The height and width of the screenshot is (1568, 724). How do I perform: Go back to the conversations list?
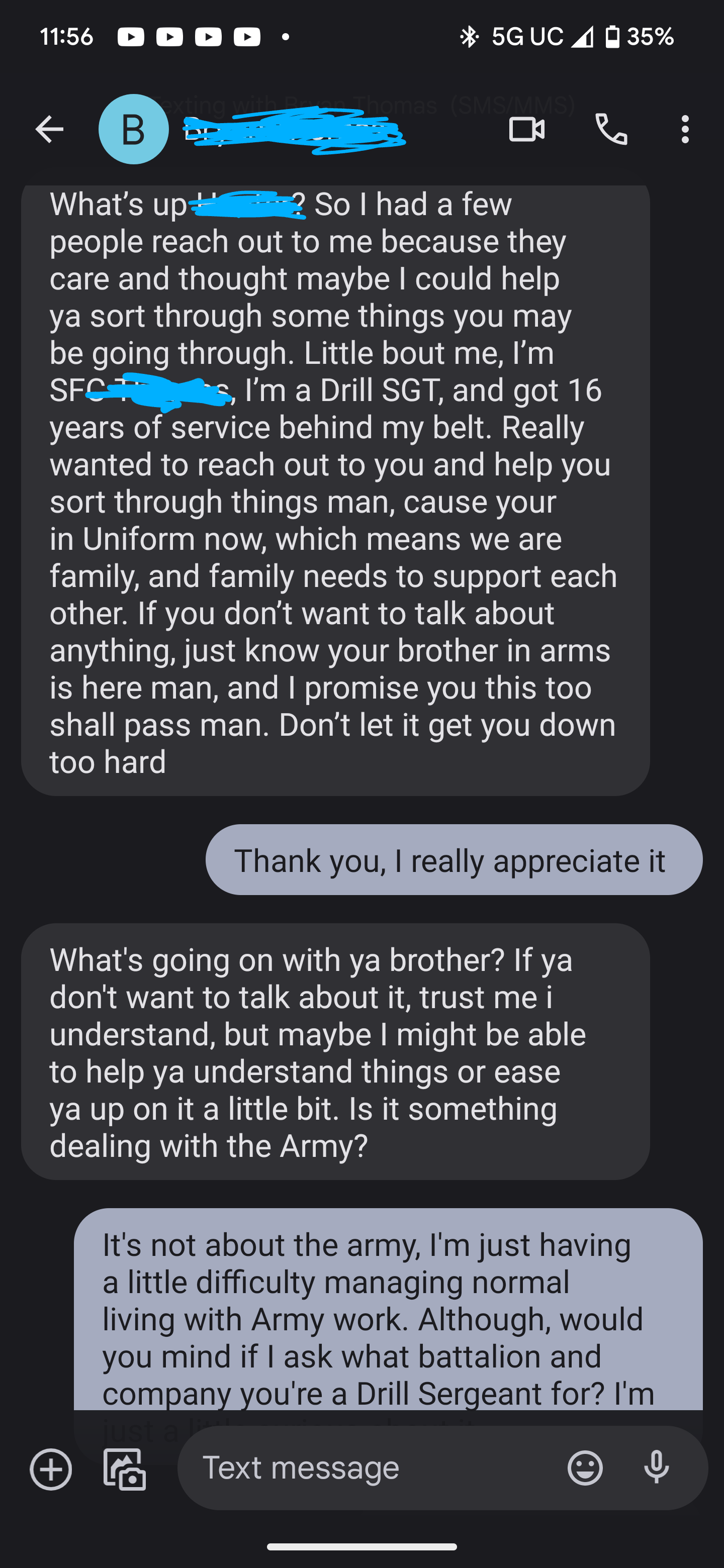[49, 129]
